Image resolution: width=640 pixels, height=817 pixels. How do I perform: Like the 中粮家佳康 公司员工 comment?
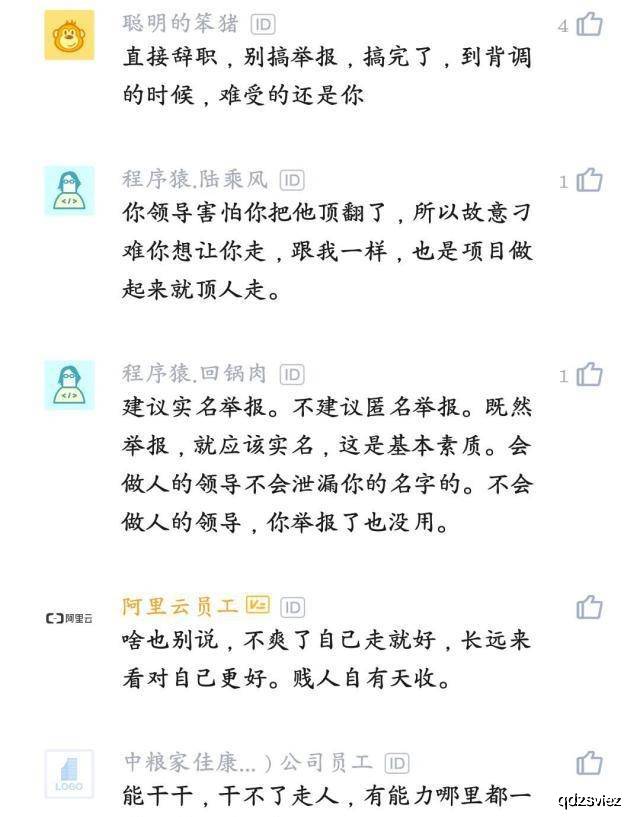(x=590, y=762)
